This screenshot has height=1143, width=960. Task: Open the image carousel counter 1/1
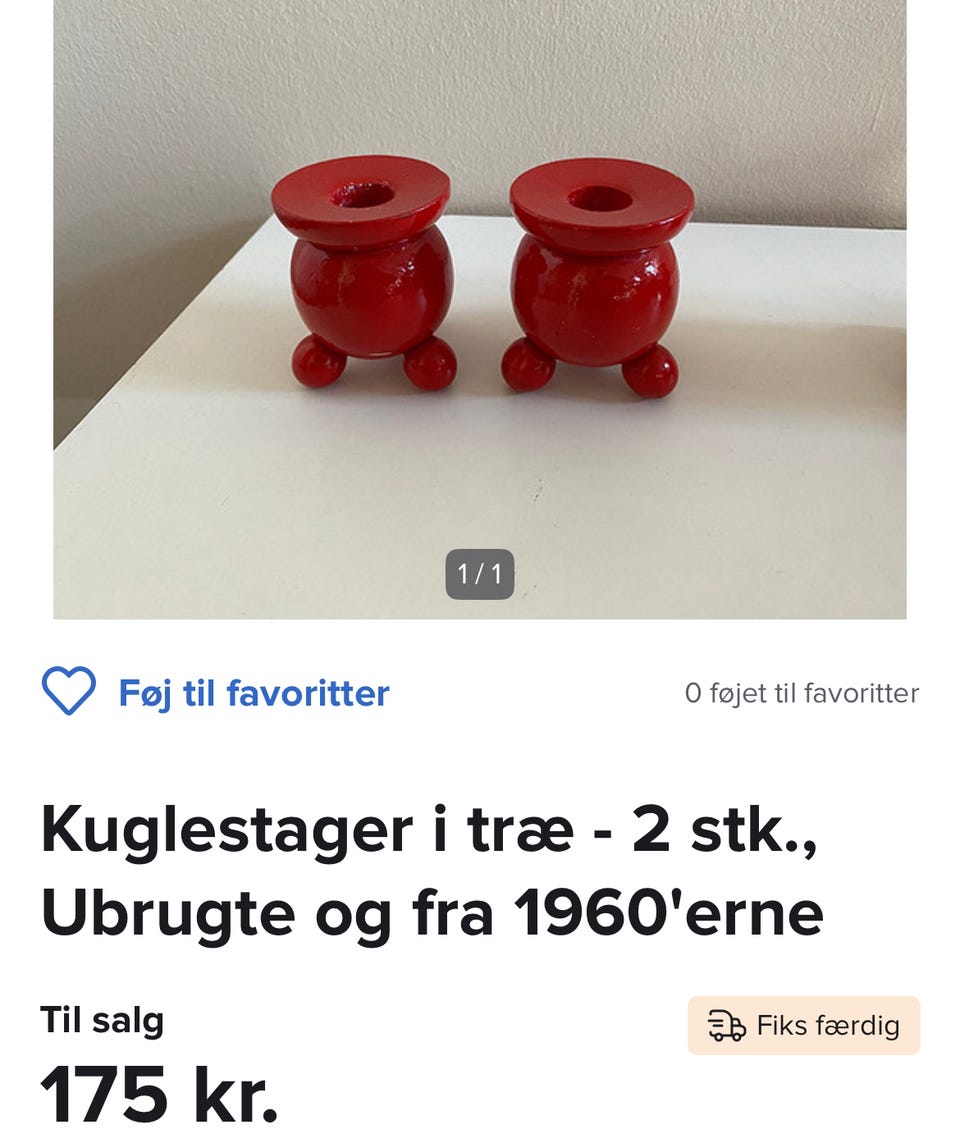point(480,573)
